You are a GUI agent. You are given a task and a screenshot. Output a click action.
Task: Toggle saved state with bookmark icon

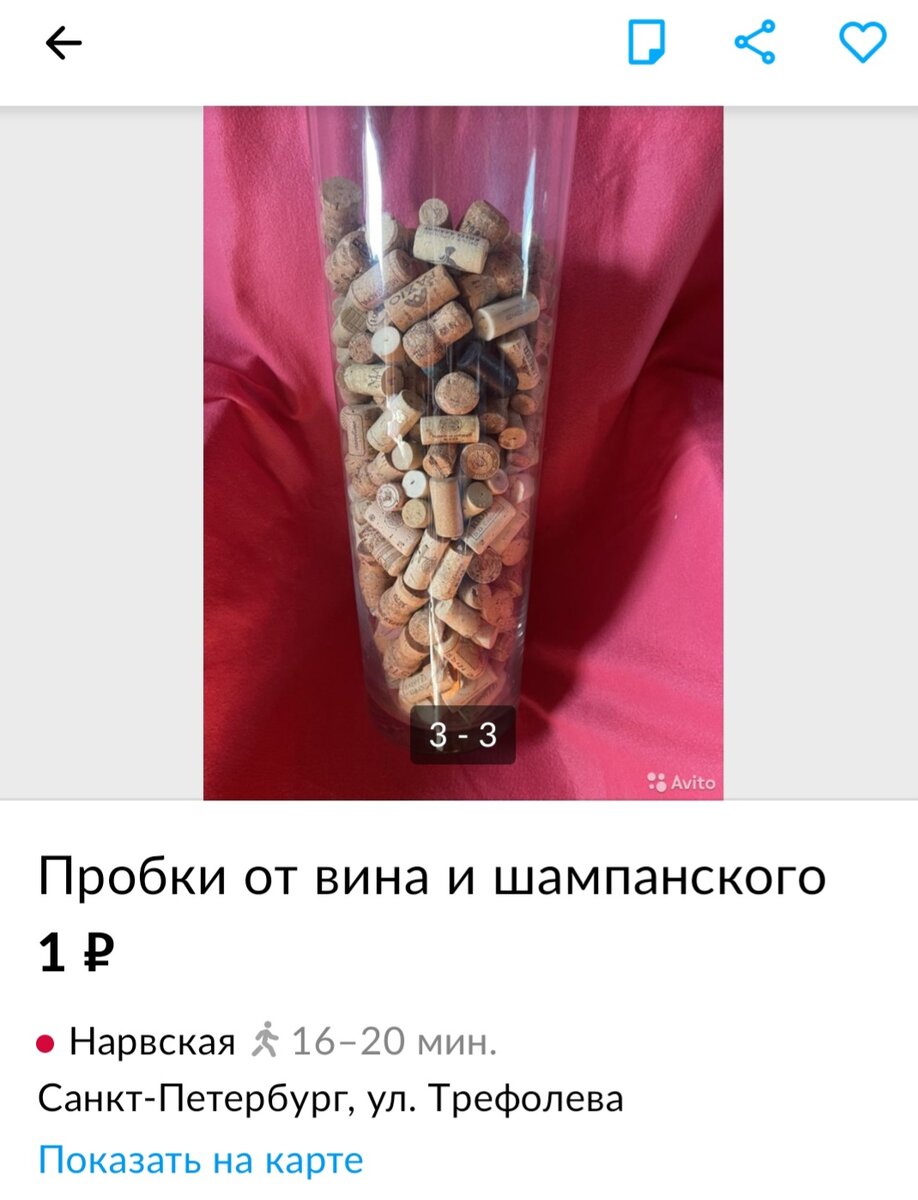(x=648, y=42)
